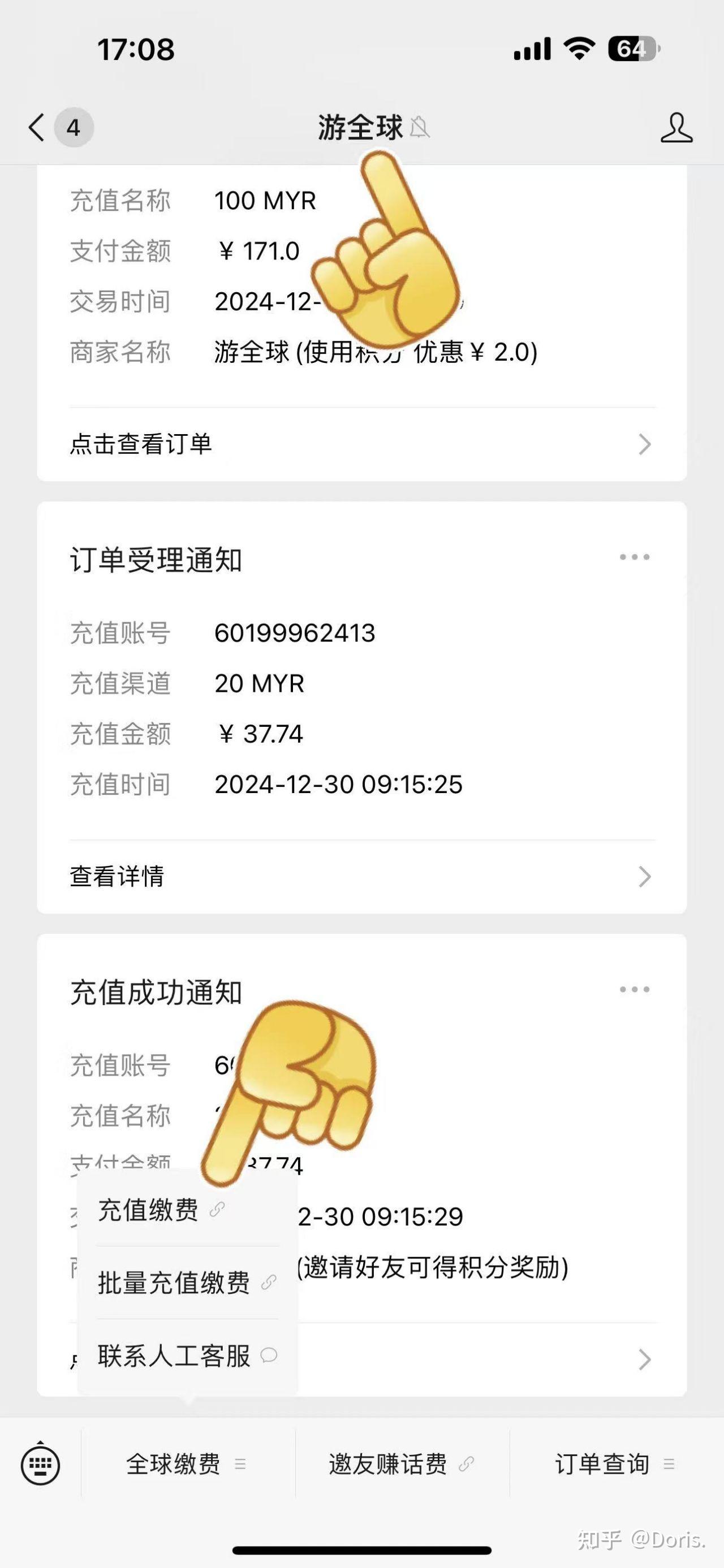Tap the chat bubble icon beside 联系人工客服
The height and width of the screenshot is (1568, 724).
pos(269,1355)
